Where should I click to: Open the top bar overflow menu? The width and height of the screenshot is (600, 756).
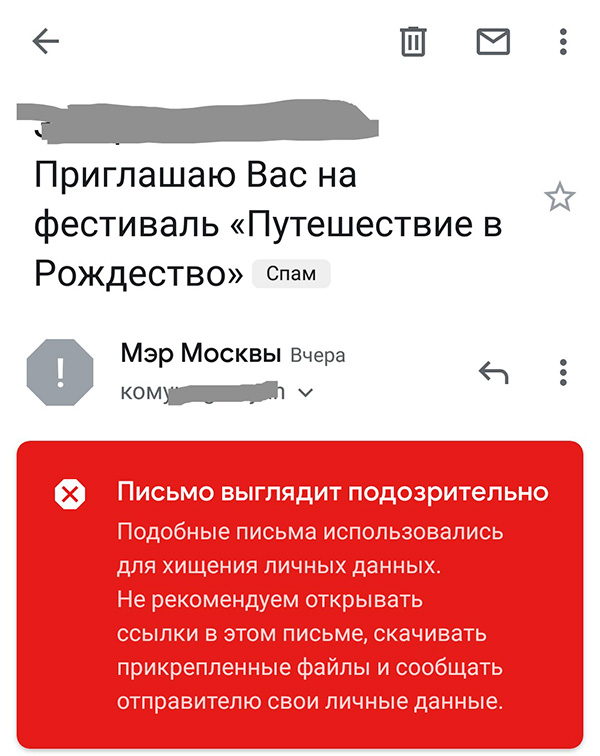(563, 42)
